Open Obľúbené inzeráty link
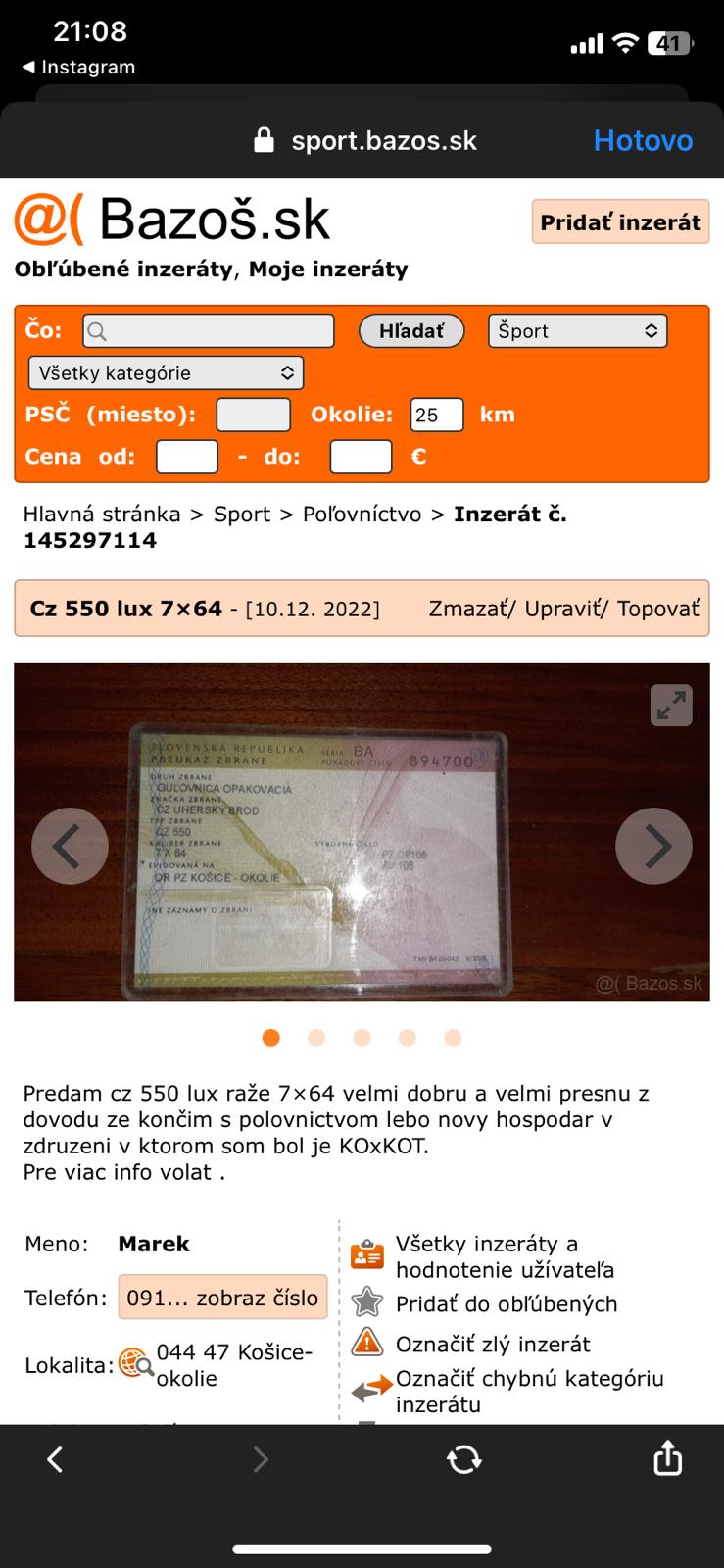This screenshot has width=724, height=1568. pos(123,269)
